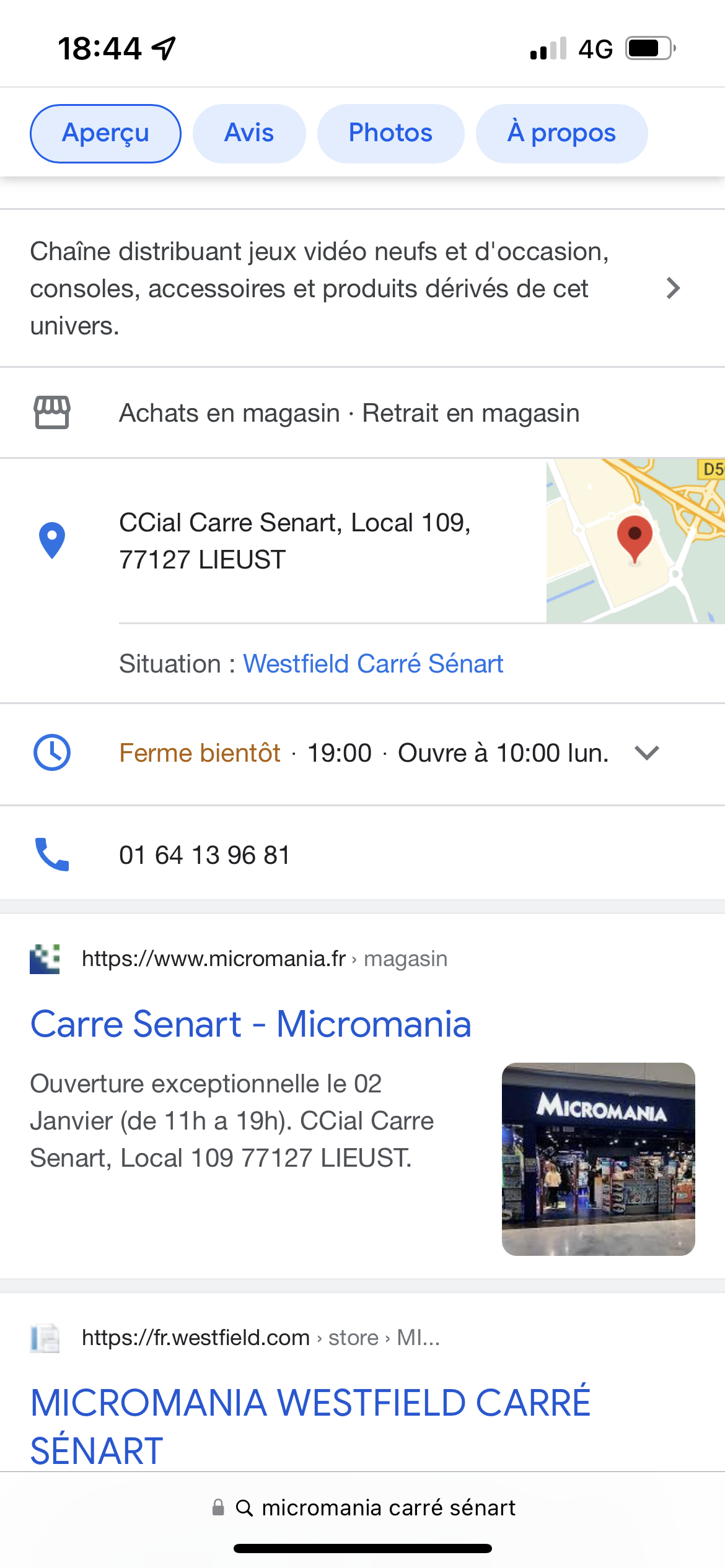This screenshot has width=725, height=1568.
Task: Expand the opening hours dropdown
Action: (x=646, y=753)
